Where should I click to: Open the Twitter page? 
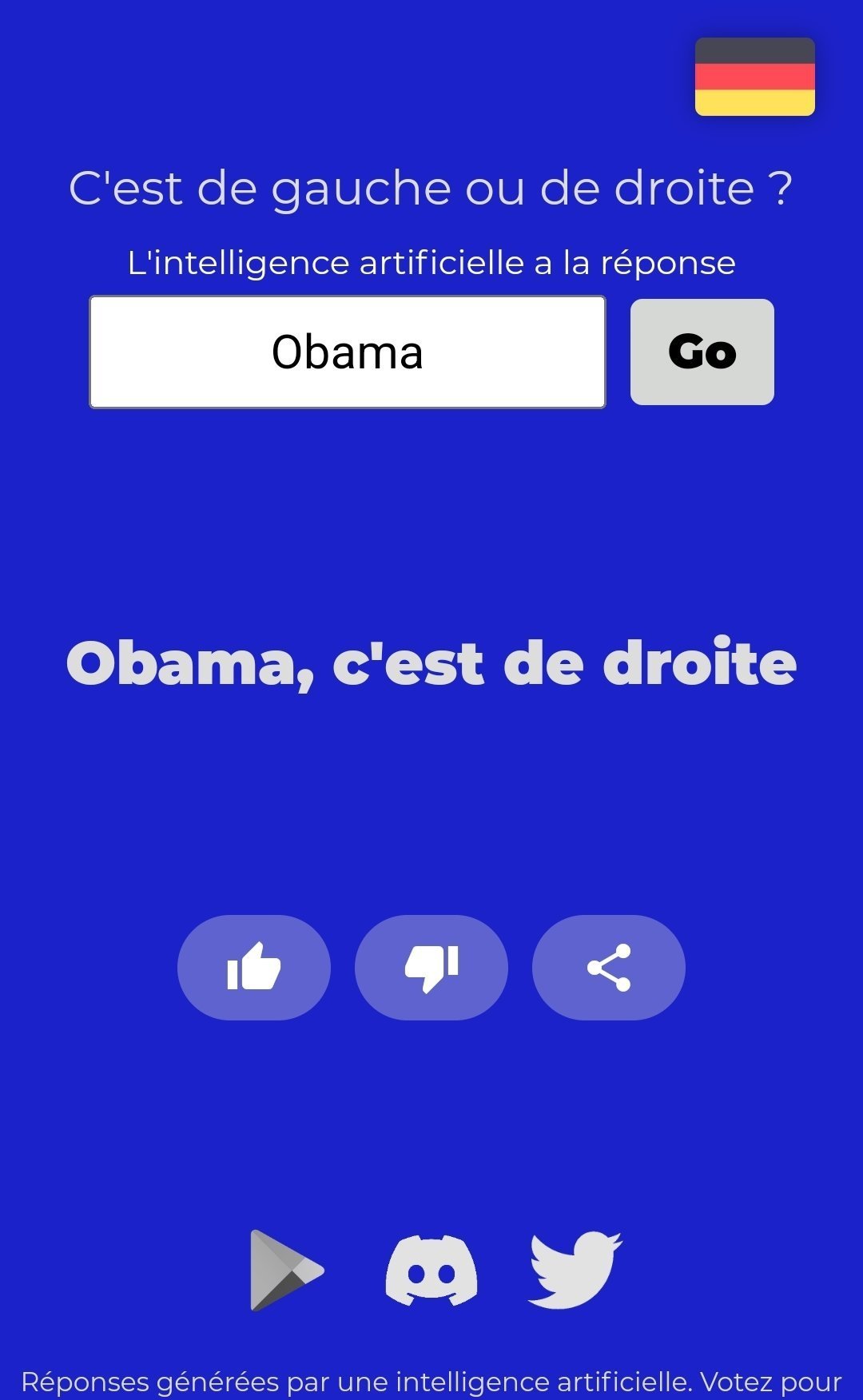(x=575, y=1271)
